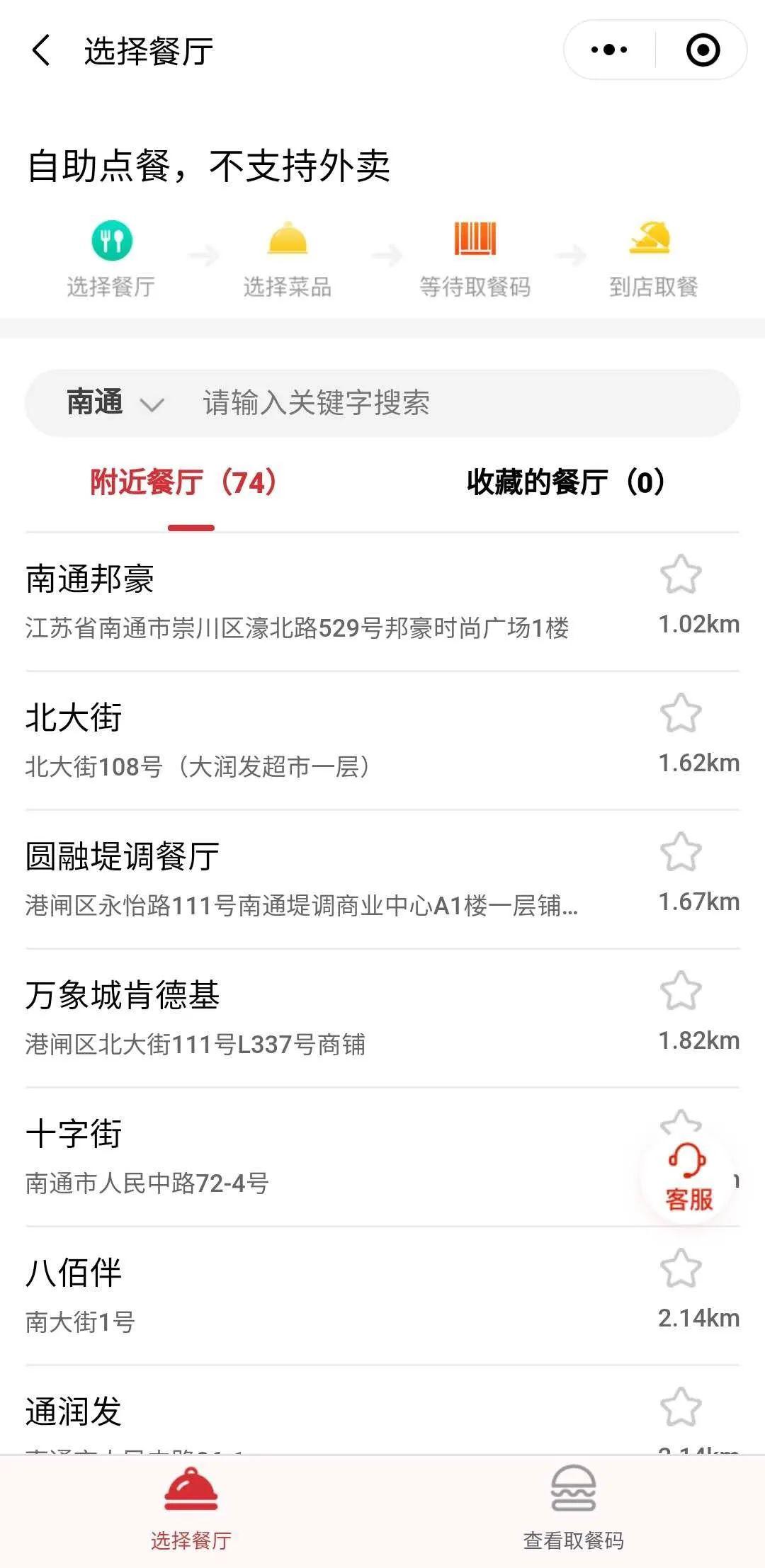This screenshot has width=765, height=1568.
Task: Favorite 南通邦豪 with its star icon
Action: pos(681,574)
